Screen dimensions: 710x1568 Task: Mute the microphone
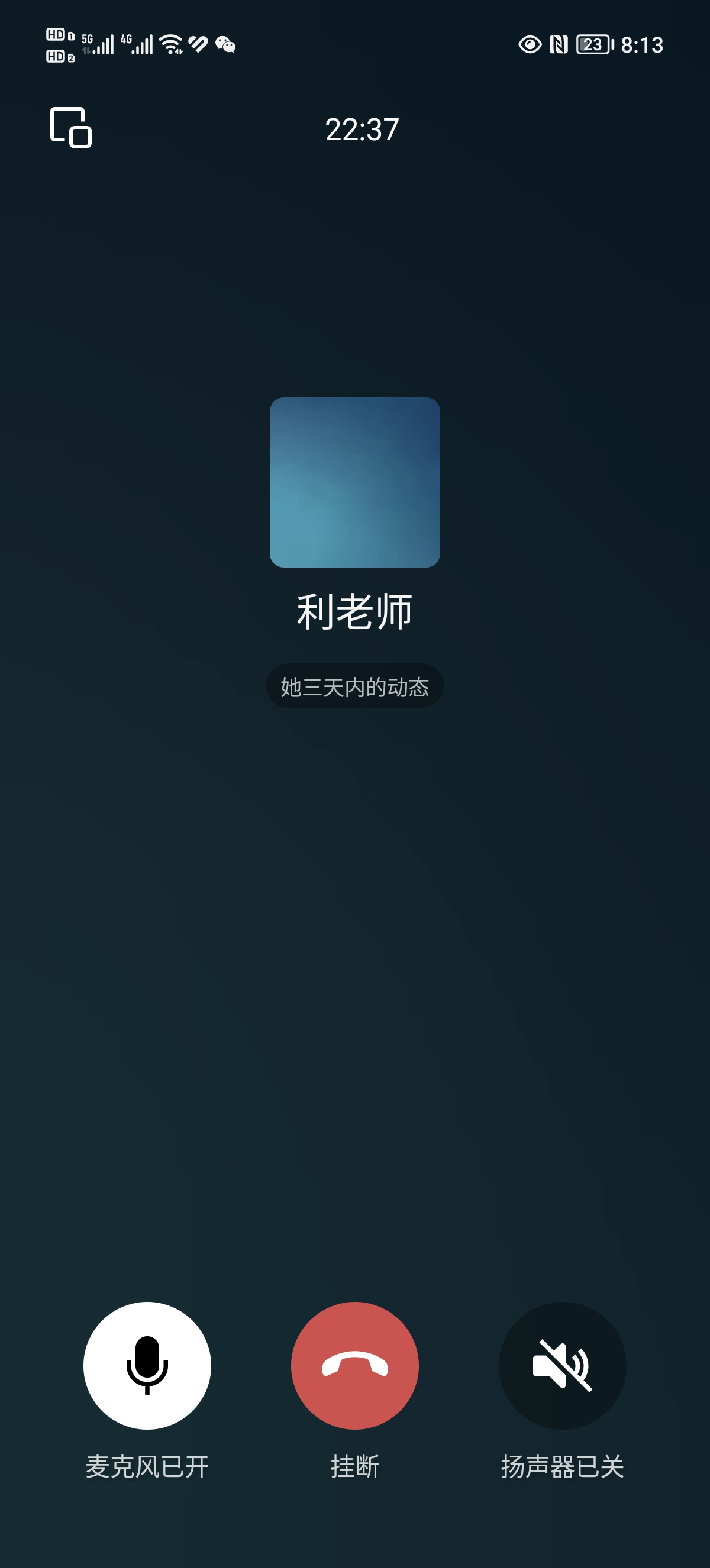coord(147,1365)
